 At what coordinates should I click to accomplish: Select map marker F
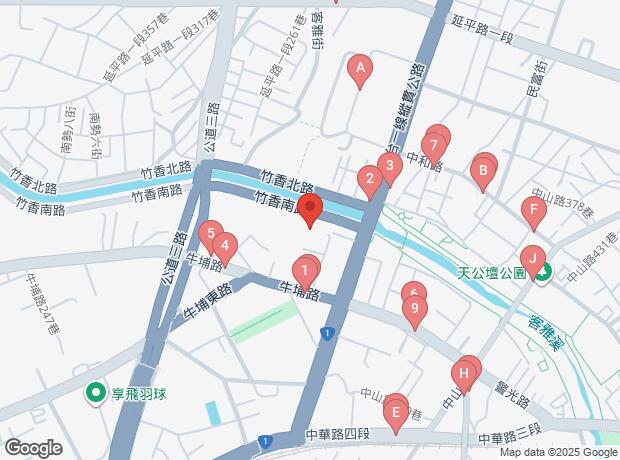[434, 144]
